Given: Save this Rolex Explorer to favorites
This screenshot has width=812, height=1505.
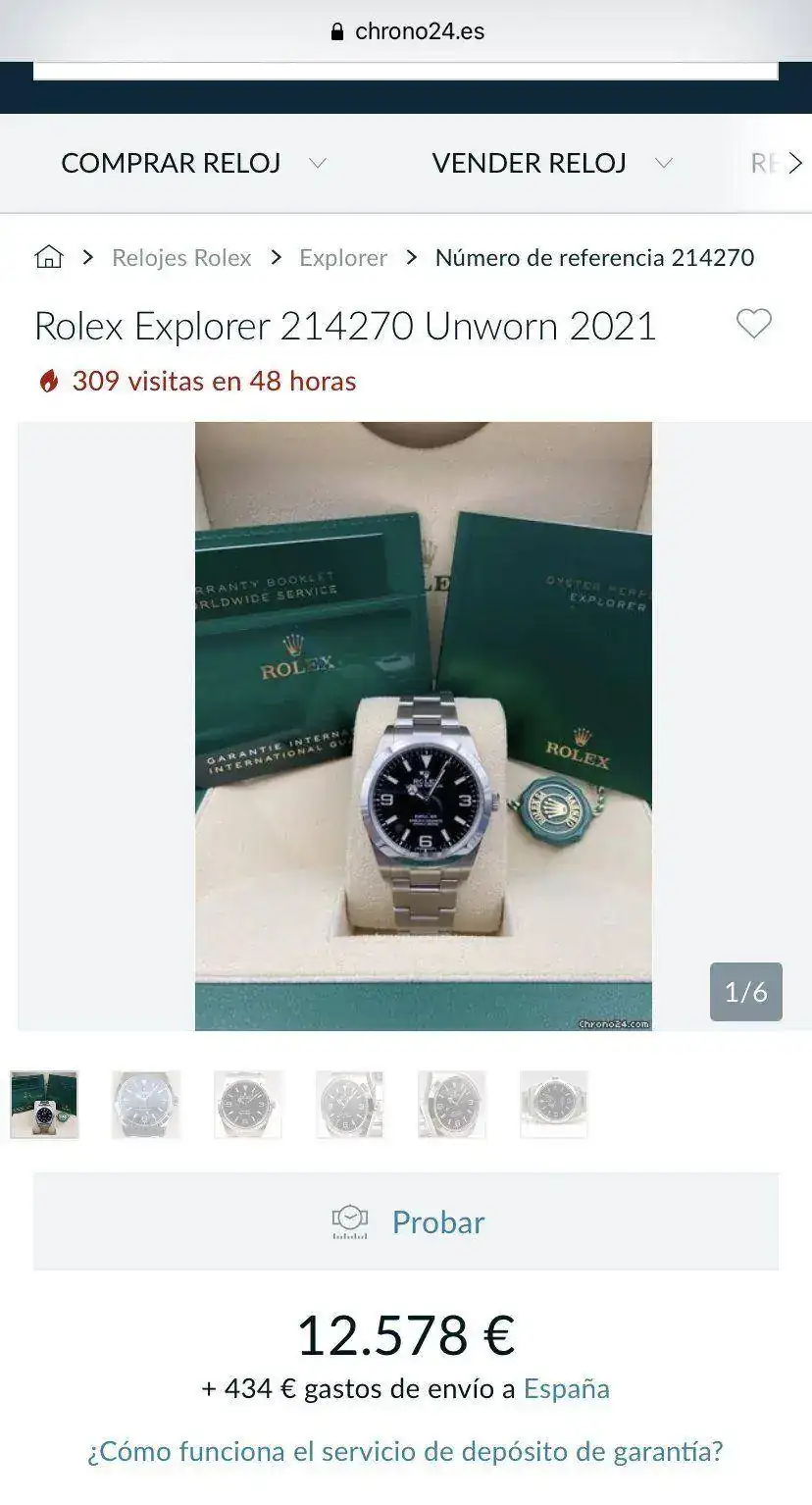Looking at the screenshot, I should (x=754, y=325).
